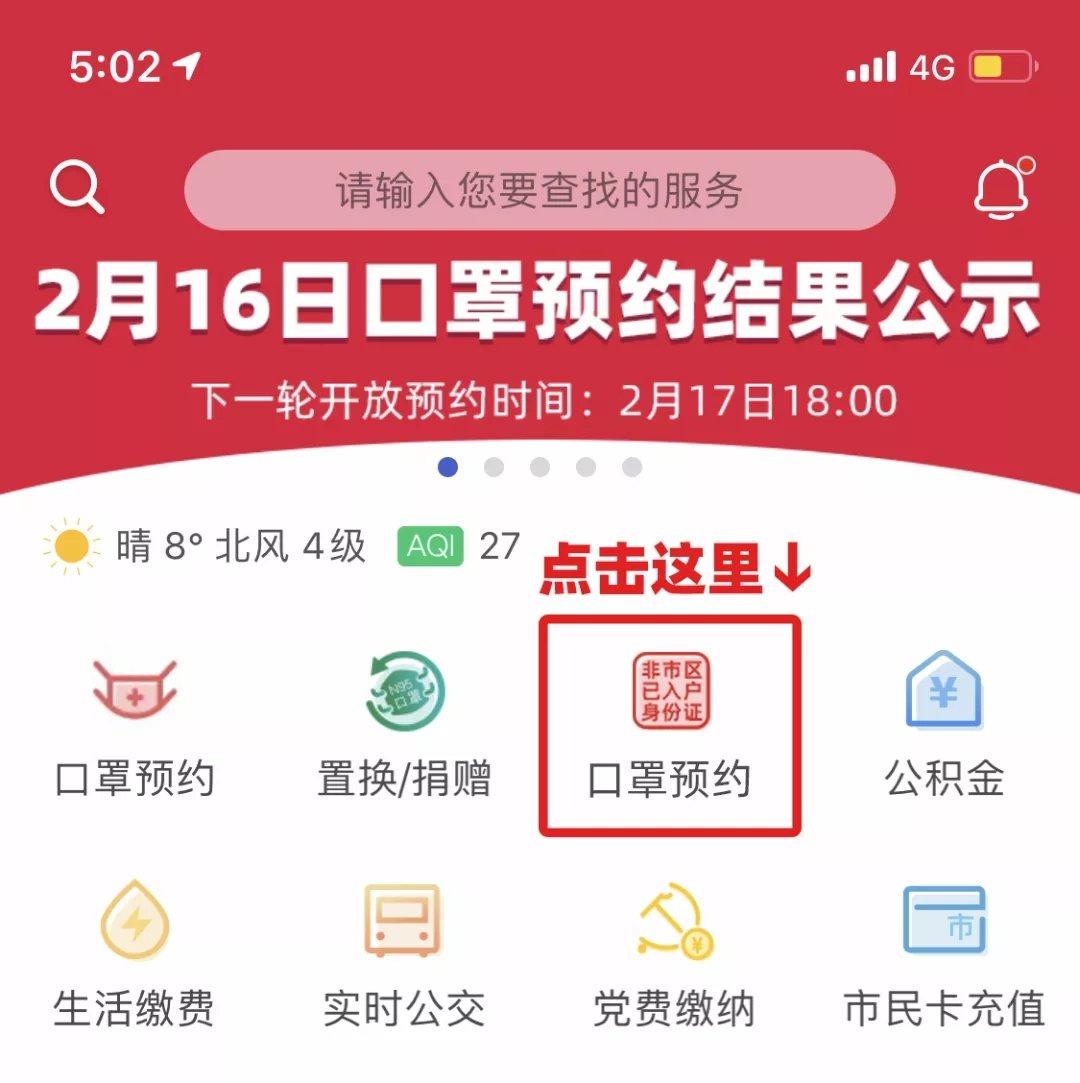Open 口罩预约 with the mask icon
Viewport: 1080px width, 1083px height.
[134, 725]
